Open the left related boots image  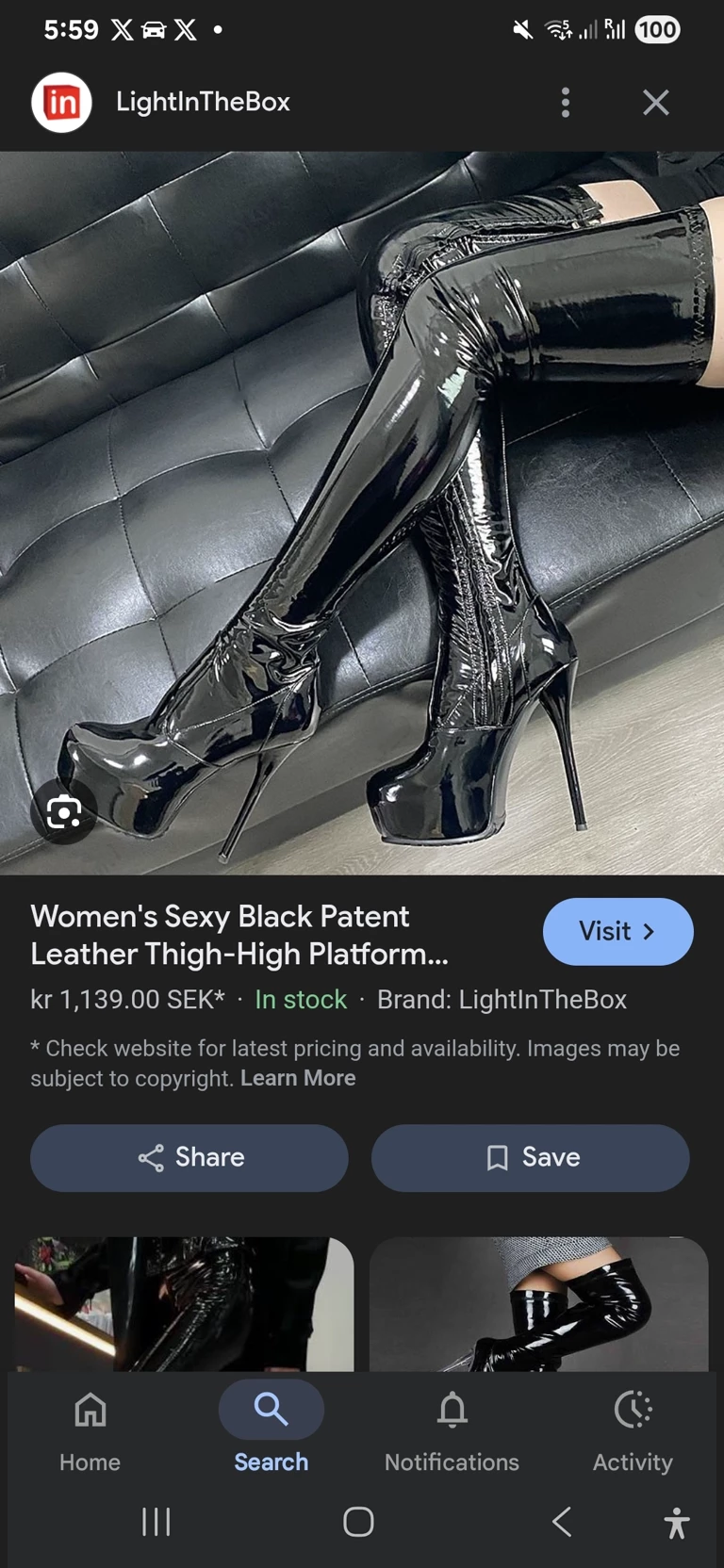click(x=184, y=1304)
